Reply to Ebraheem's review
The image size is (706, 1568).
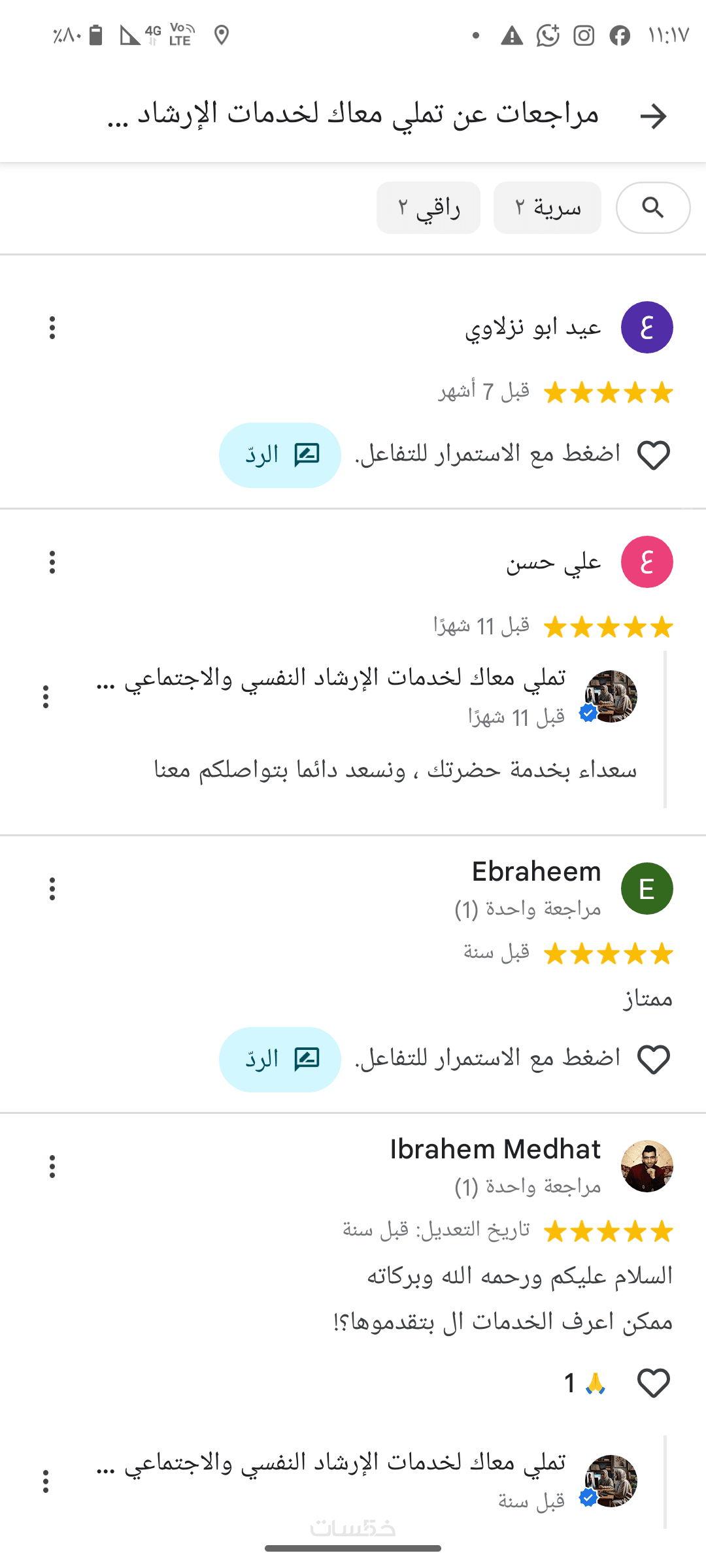280,1059
